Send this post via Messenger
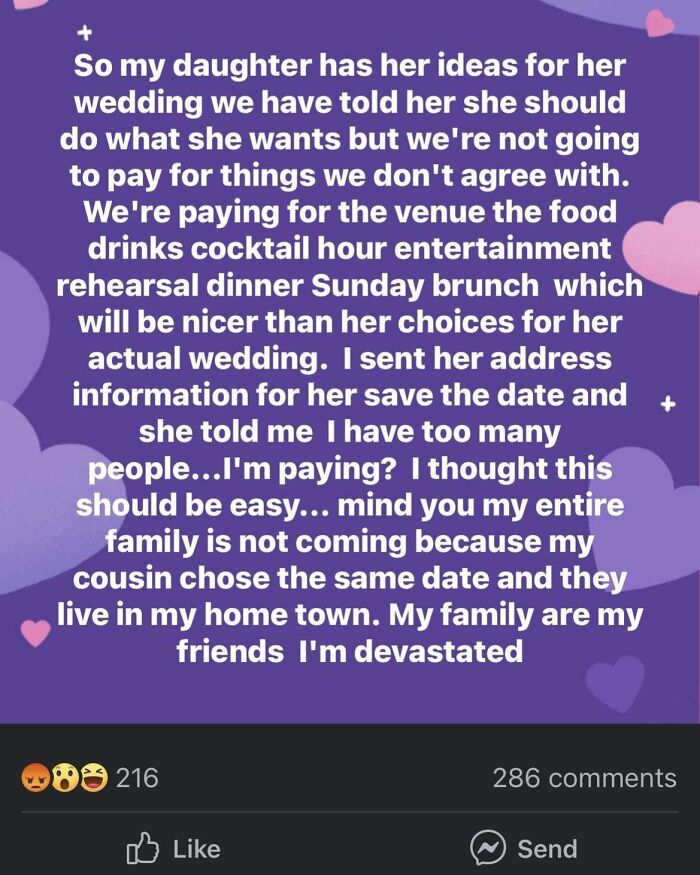 point(524,848)
